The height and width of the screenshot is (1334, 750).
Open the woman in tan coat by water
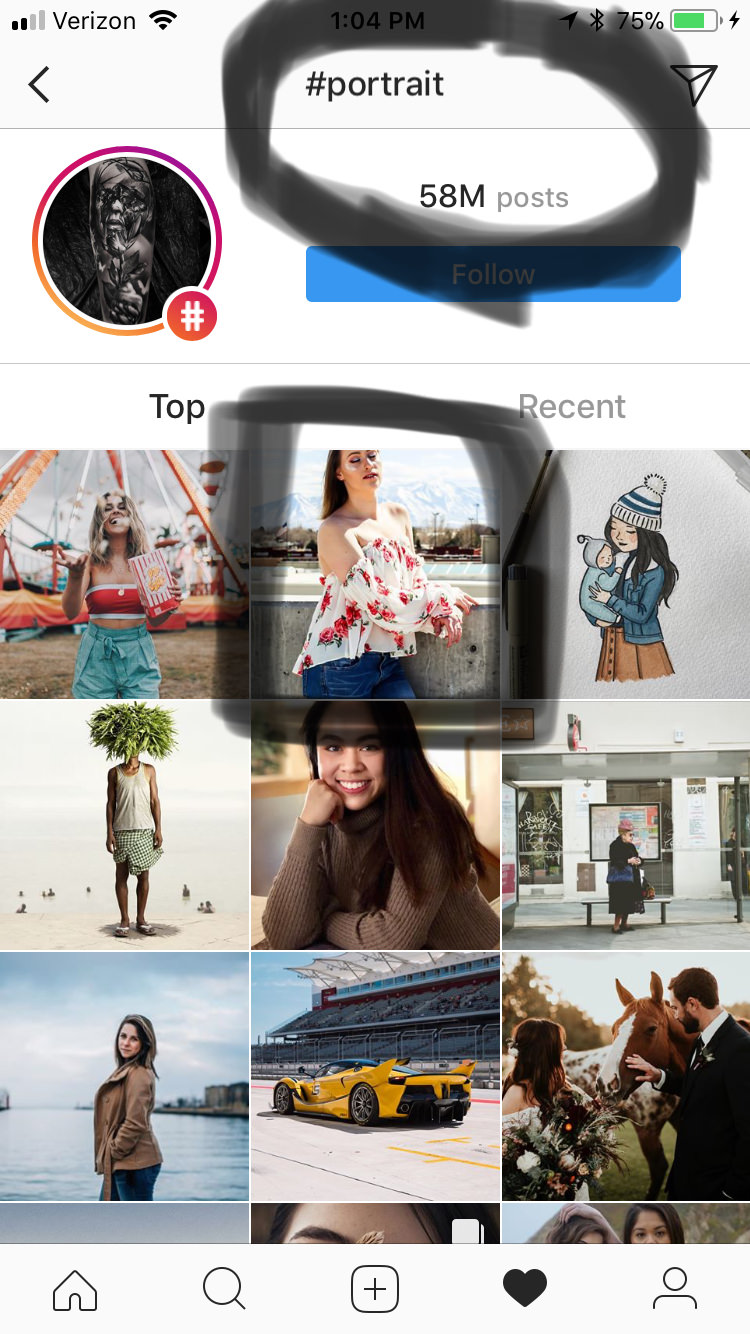(x=124, y=1076)
